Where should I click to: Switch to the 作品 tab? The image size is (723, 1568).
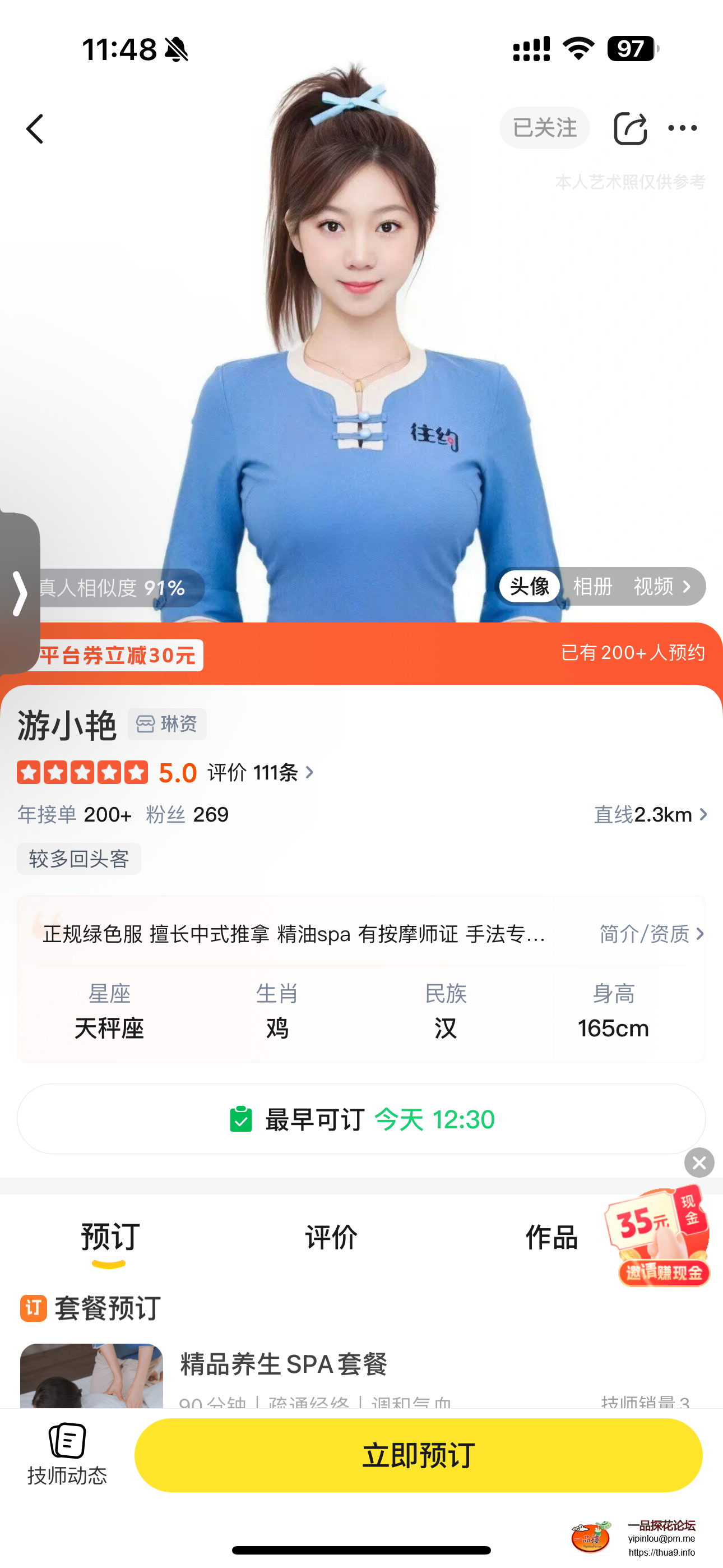[551, 1238]
